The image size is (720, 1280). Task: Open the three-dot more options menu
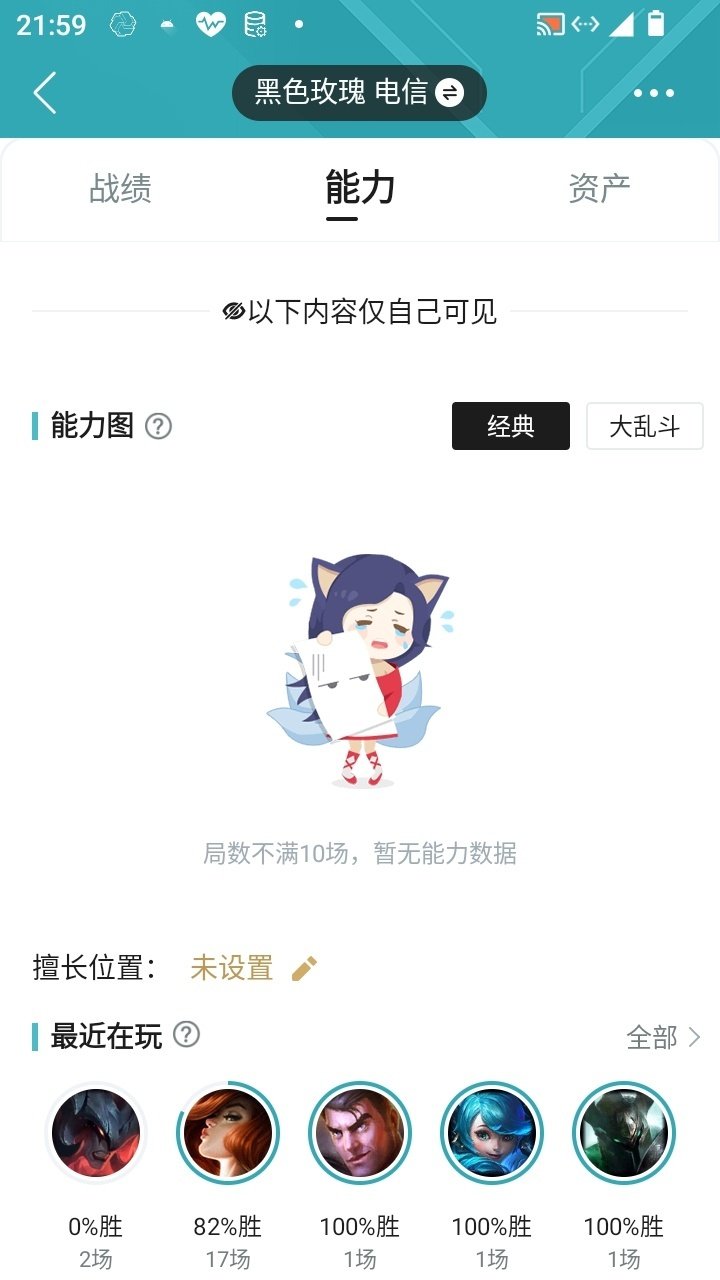pos(653,92)
